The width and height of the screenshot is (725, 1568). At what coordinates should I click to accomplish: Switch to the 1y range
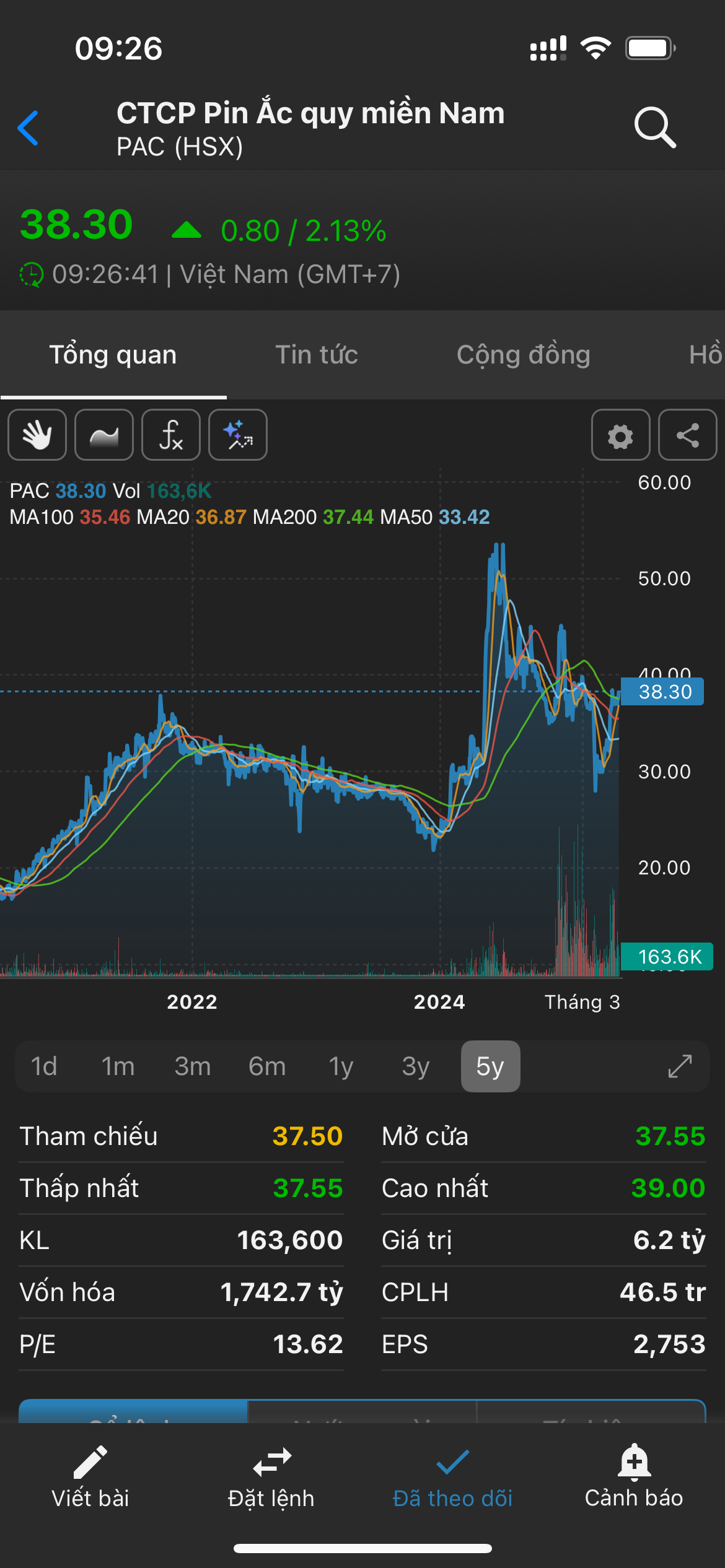point(341,1066)
